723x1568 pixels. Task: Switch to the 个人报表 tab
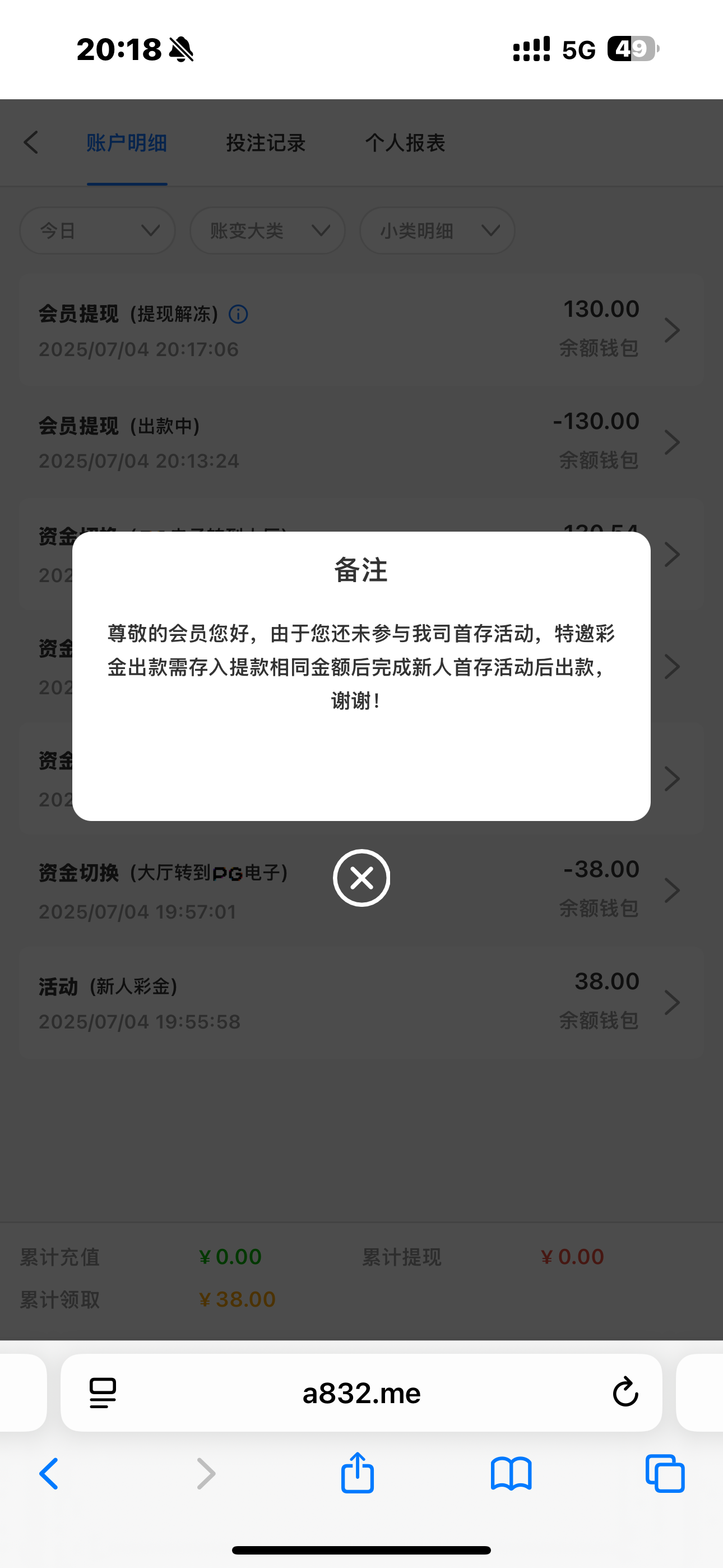click(405, 143)
